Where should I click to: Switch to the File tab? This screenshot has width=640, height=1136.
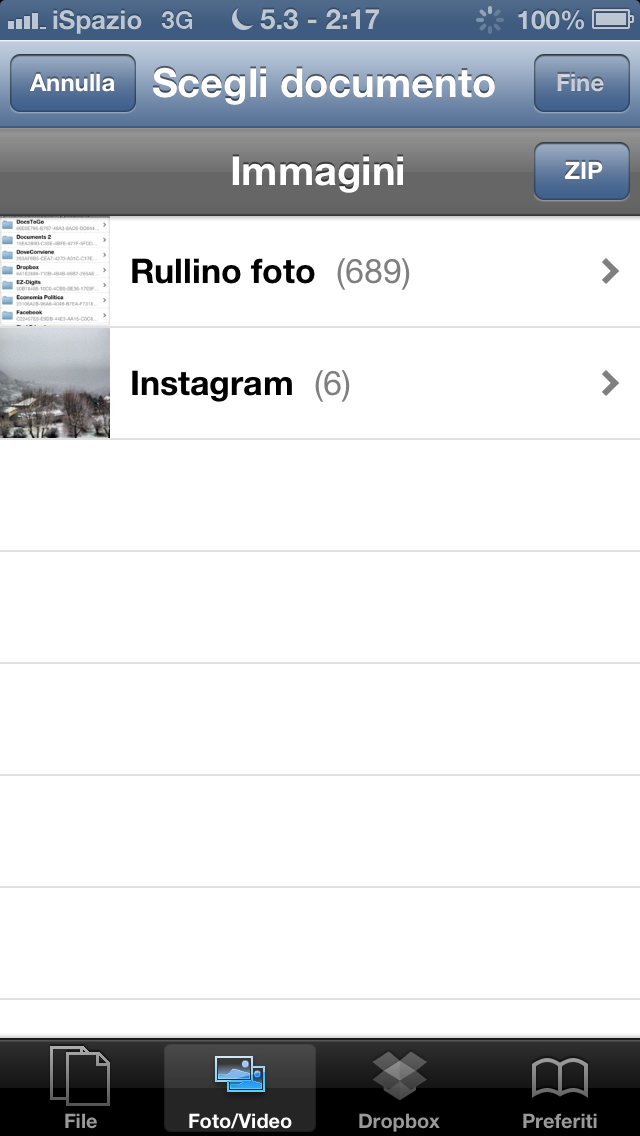[80, 1088]
